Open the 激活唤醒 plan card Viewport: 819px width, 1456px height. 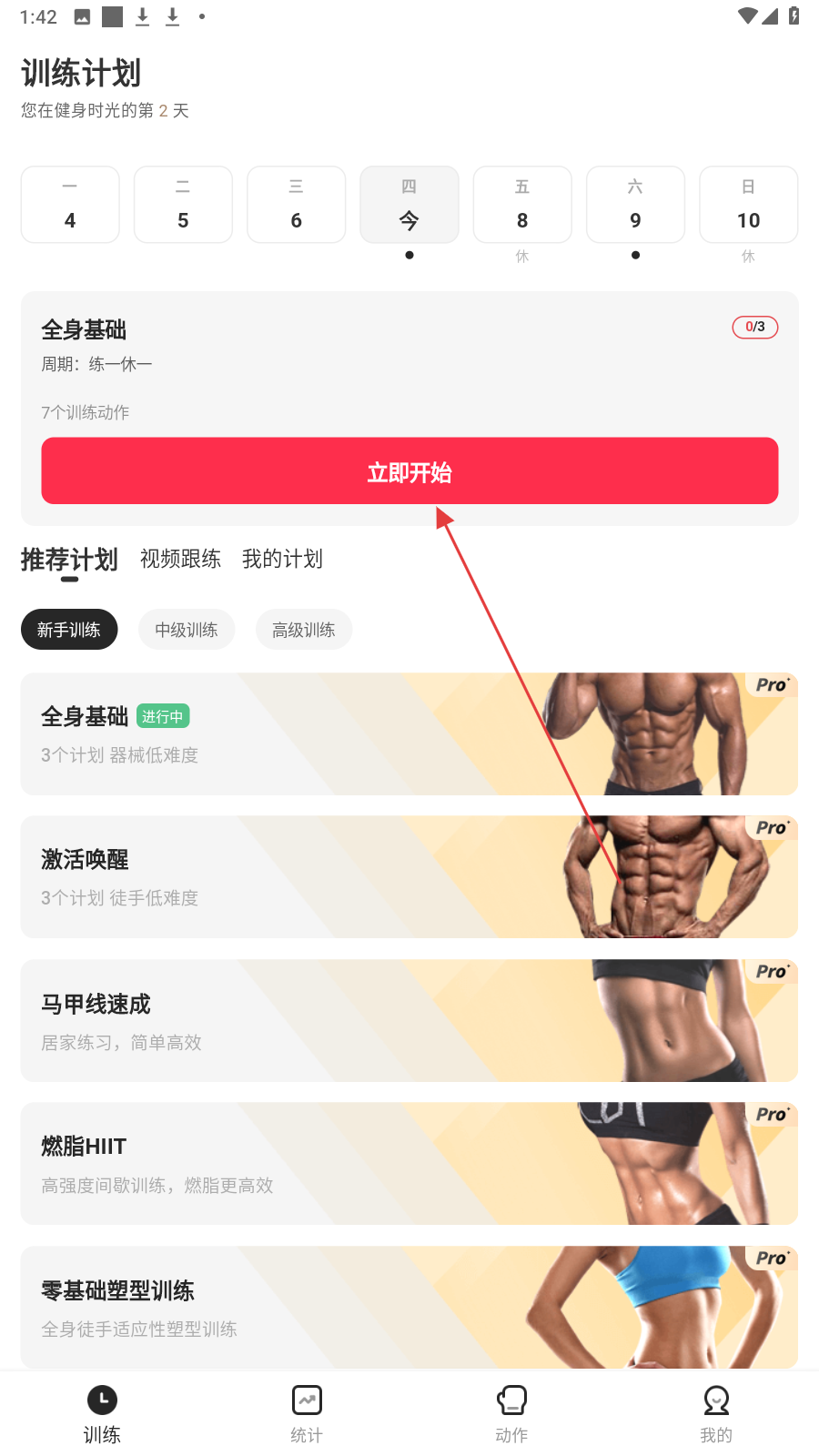(x=409, y=877)
